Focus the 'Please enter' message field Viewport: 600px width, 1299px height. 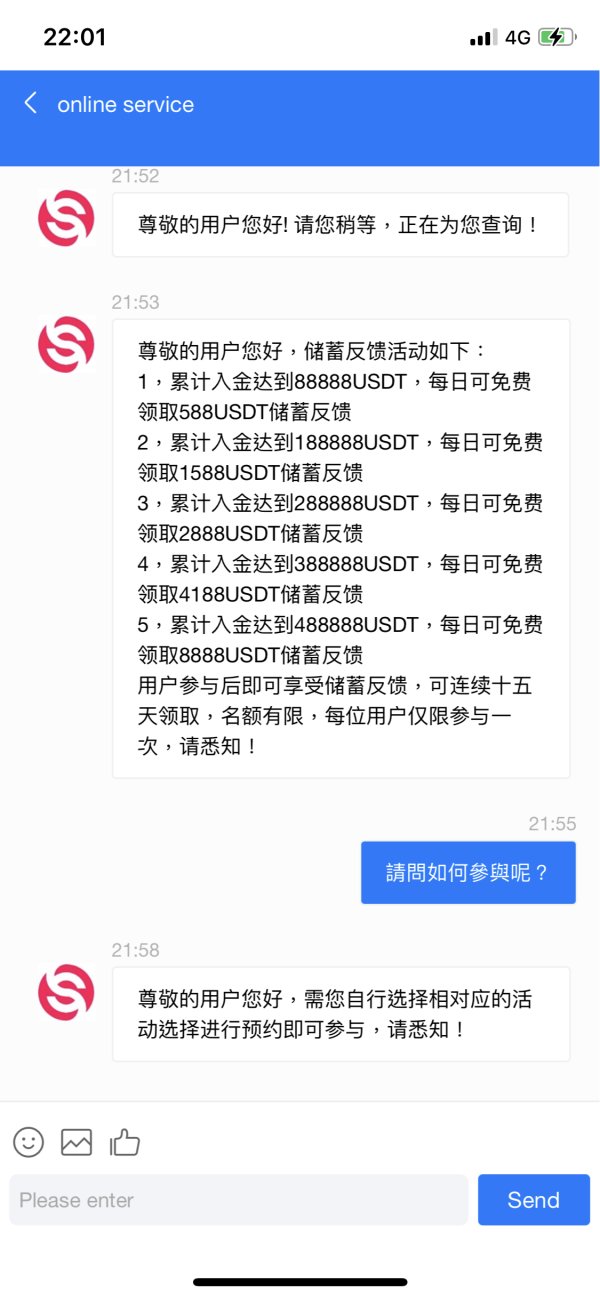pyautogui.click(x=238, y=1200)
